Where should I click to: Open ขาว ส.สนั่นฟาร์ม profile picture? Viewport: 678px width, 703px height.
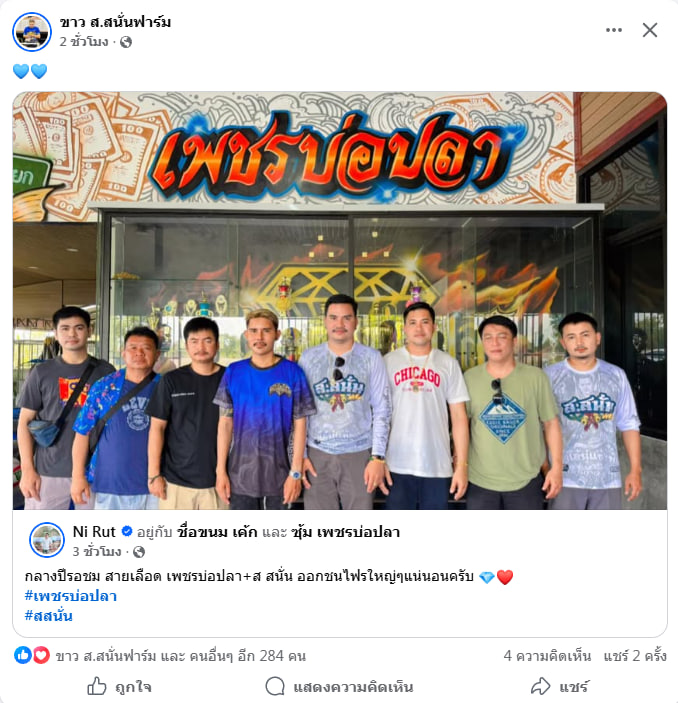tap(32, 32)
